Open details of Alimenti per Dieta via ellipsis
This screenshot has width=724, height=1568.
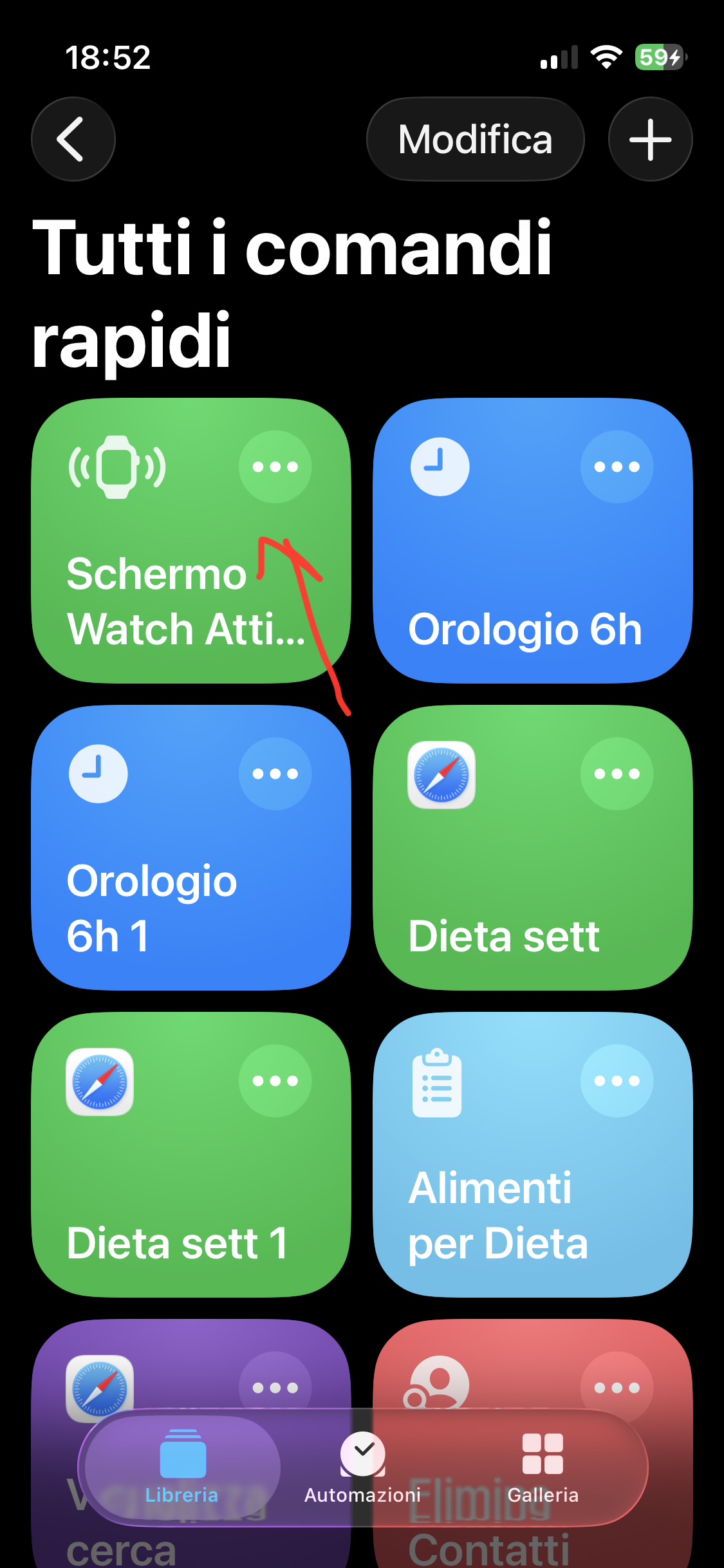[x=617, y=1081]
